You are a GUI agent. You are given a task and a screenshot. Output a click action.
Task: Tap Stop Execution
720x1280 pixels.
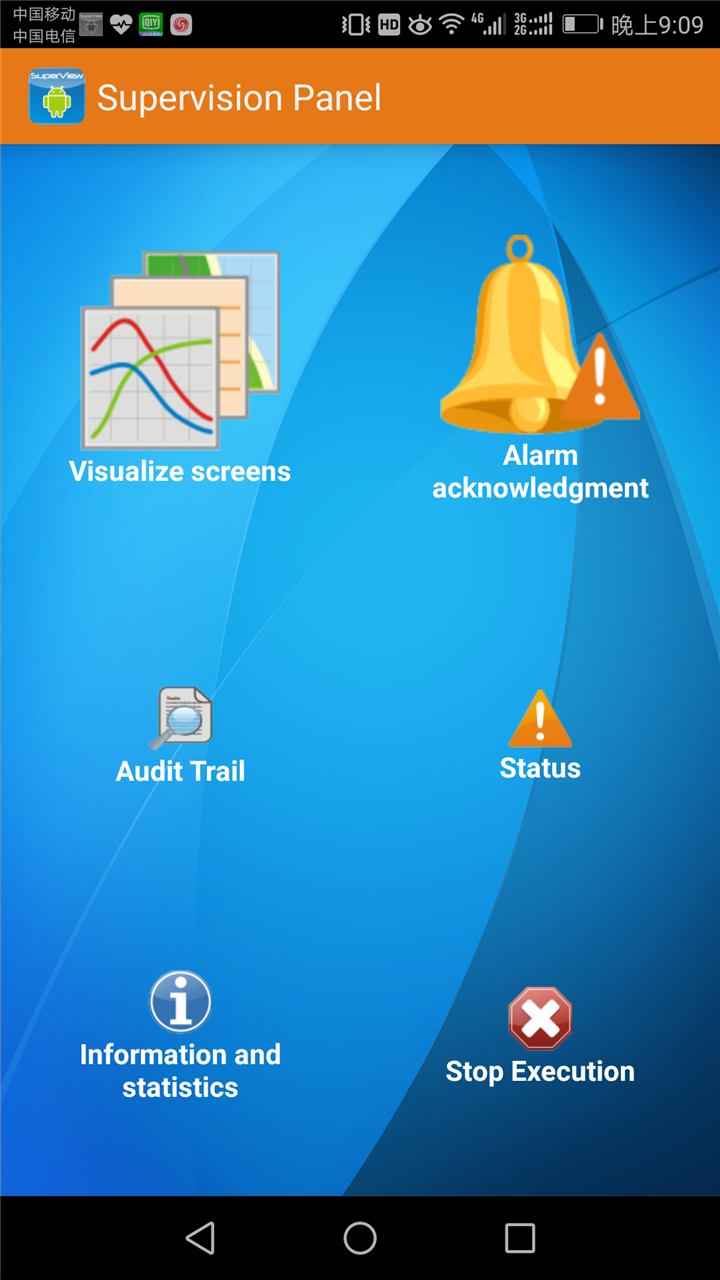pos(540,1035)
